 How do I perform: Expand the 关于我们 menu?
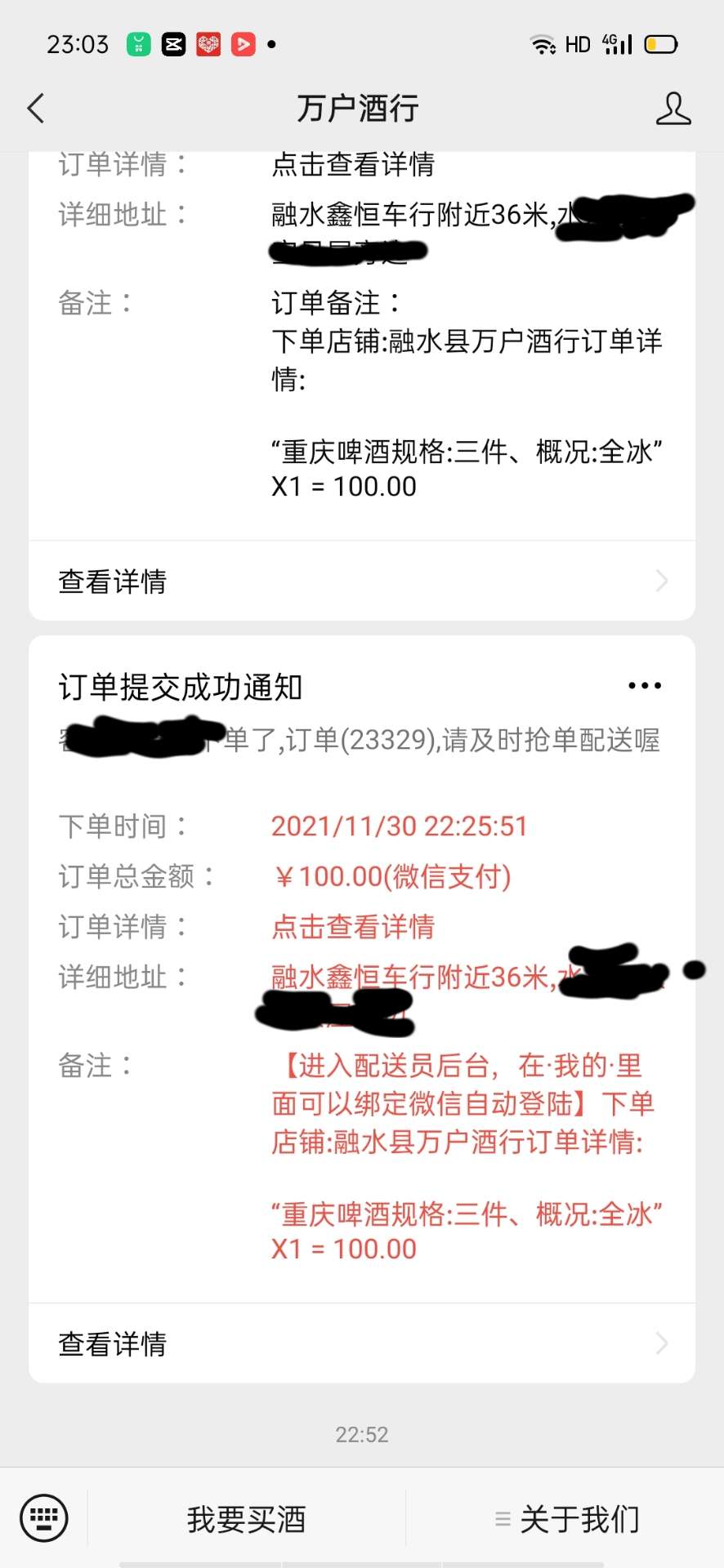pyautogui.click(x=566, y=1519)
